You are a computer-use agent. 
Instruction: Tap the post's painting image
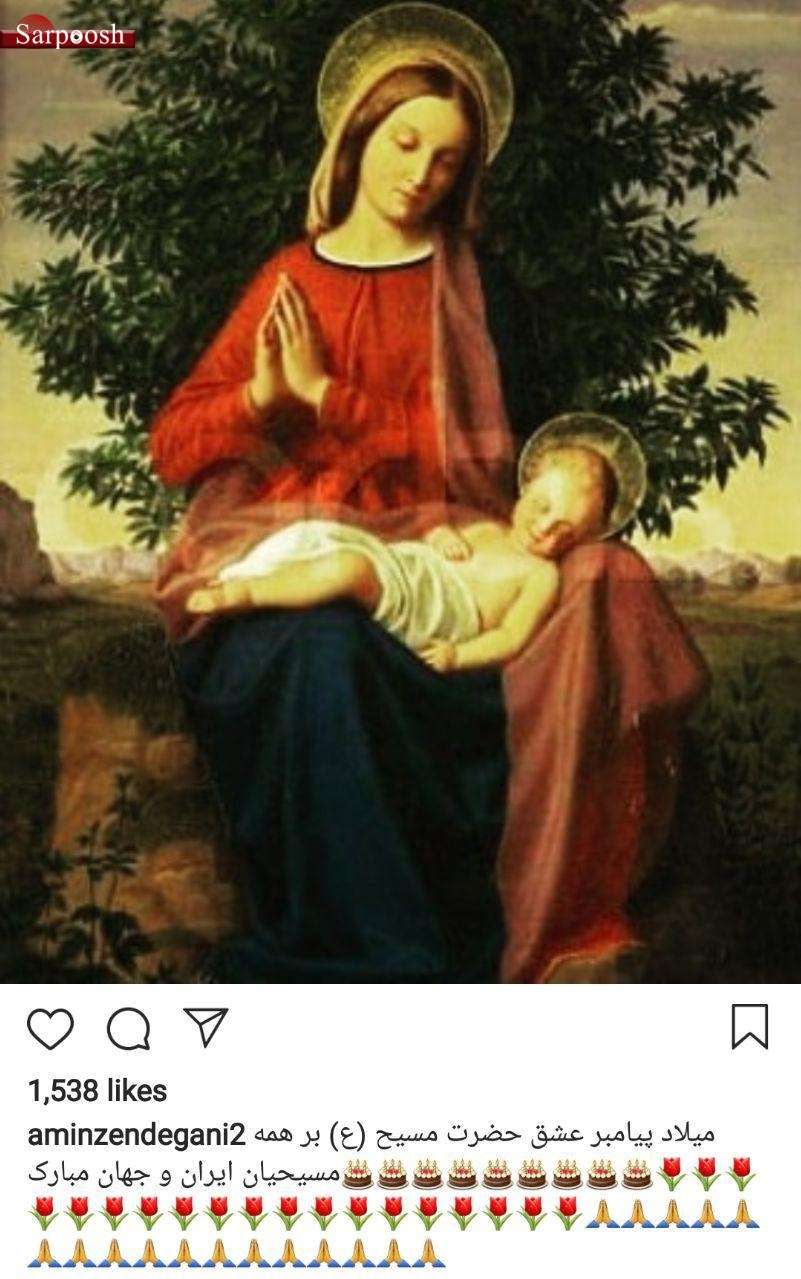coord(400,490)
